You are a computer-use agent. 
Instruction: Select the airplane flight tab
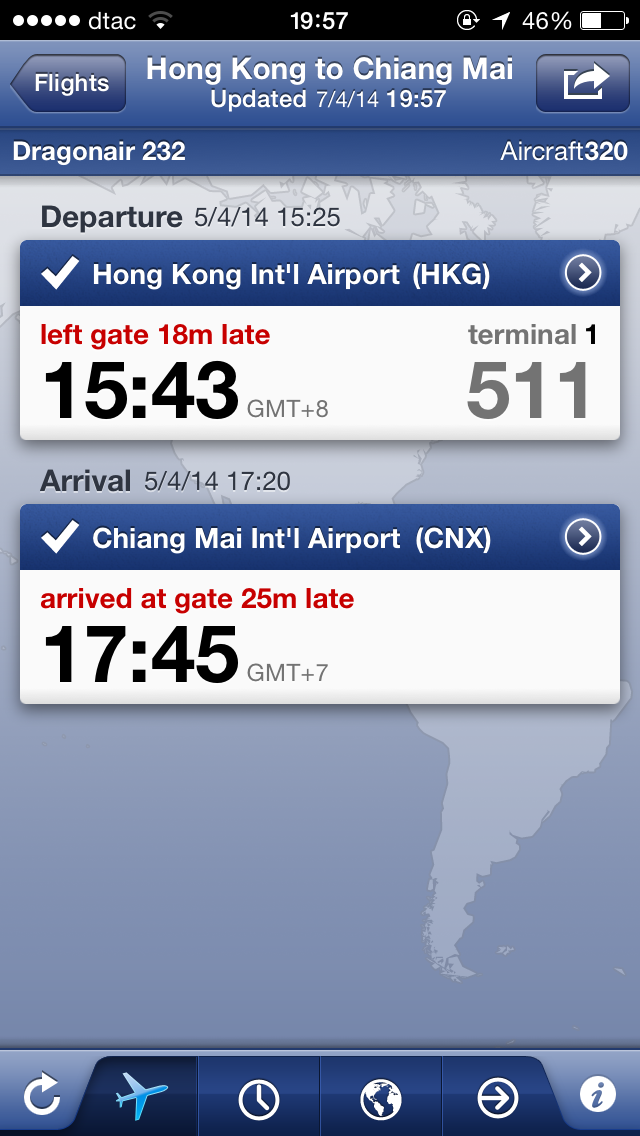tap(141, 1096)
